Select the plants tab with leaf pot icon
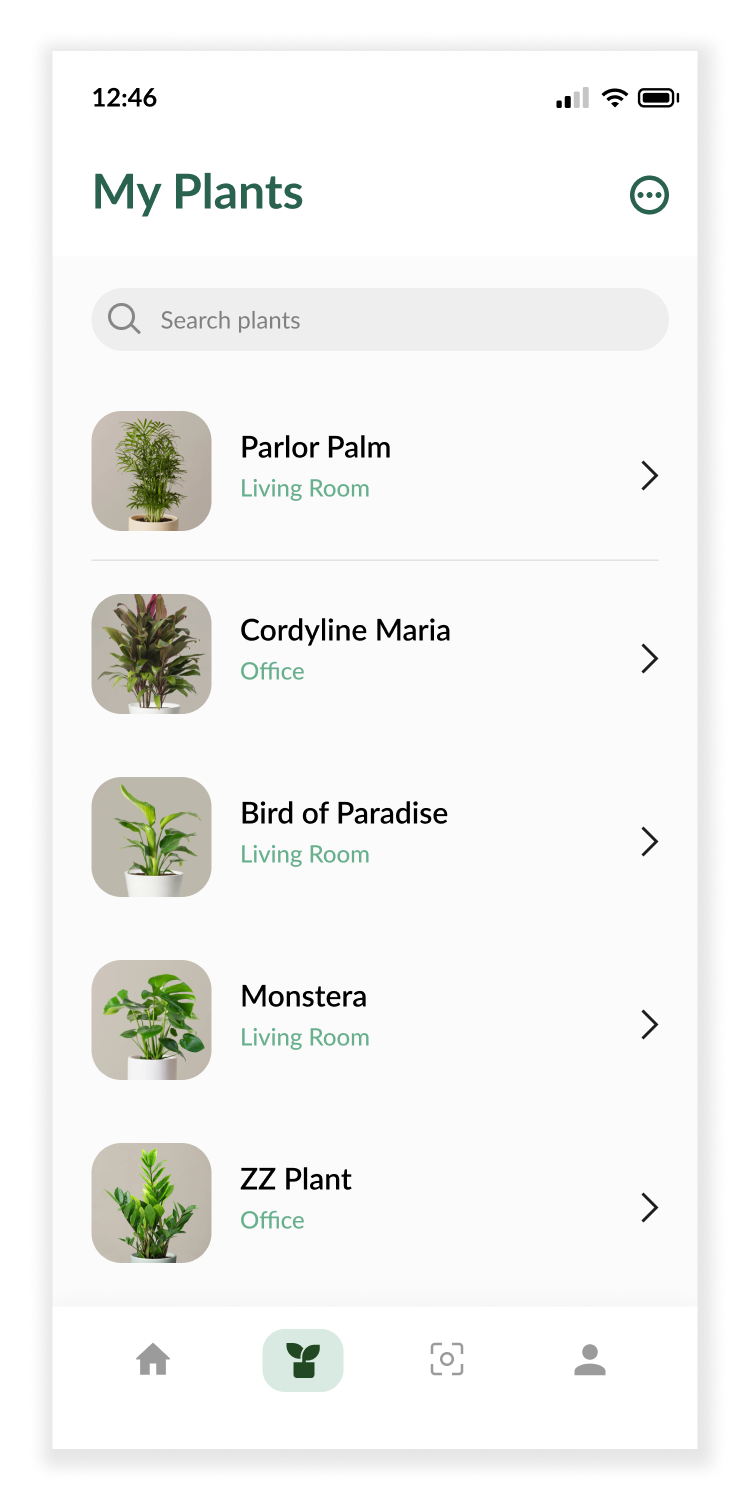This screenshot has height=1499, width=749. pos(303,1360)
